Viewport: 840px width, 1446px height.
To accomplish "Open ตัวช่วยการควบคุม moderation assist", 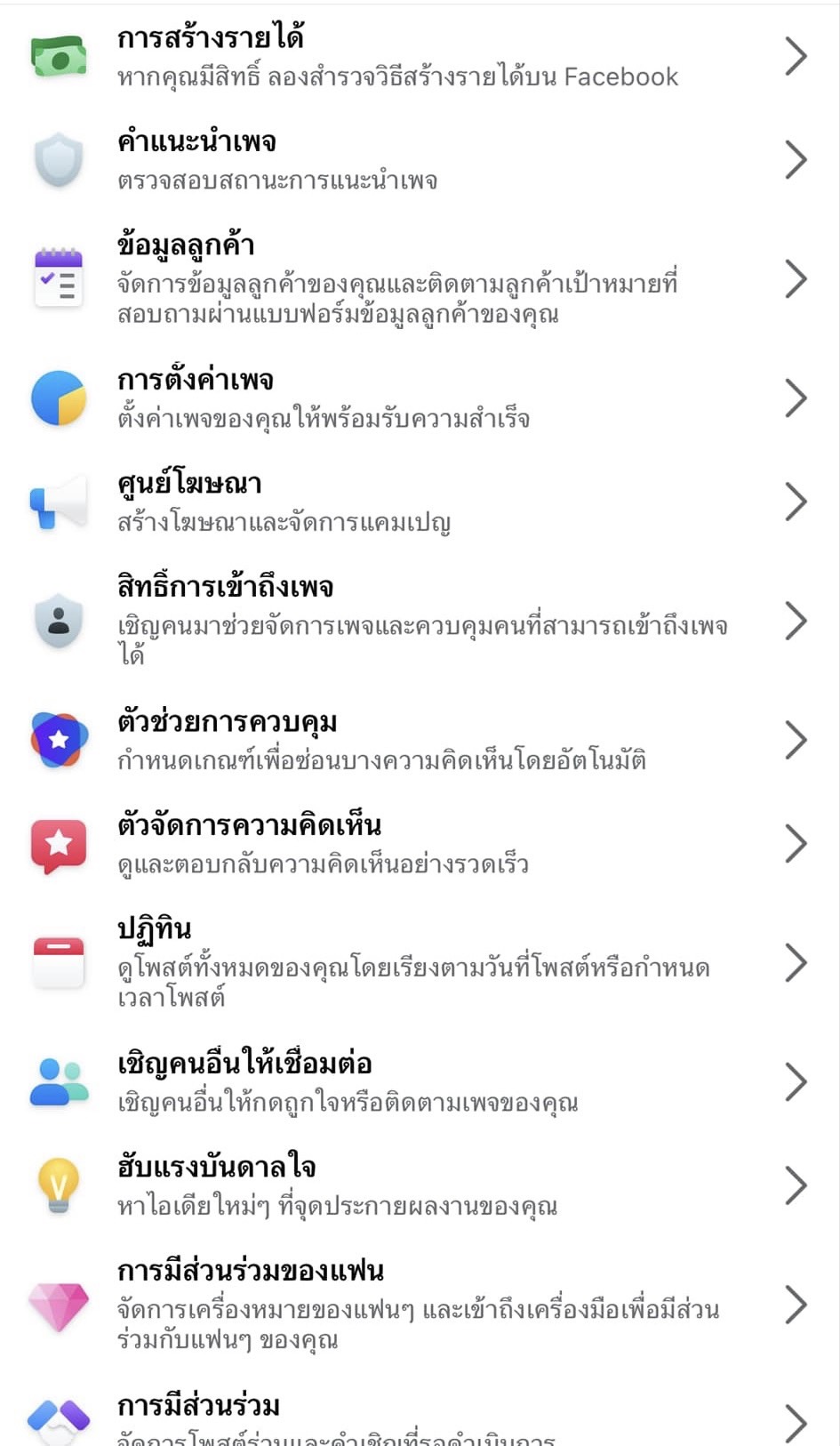I will pyautogui.click(x=420, y=740).
